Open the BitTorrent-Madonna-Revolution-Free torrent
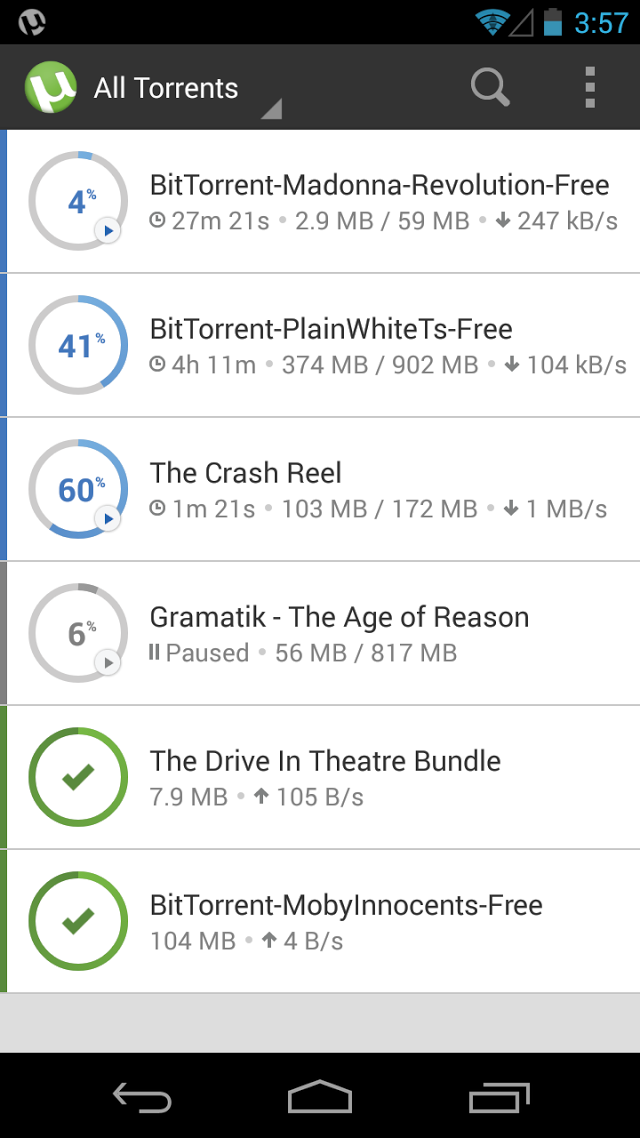This screenshot has height=1138, width=640. click(x=320, y=201)
